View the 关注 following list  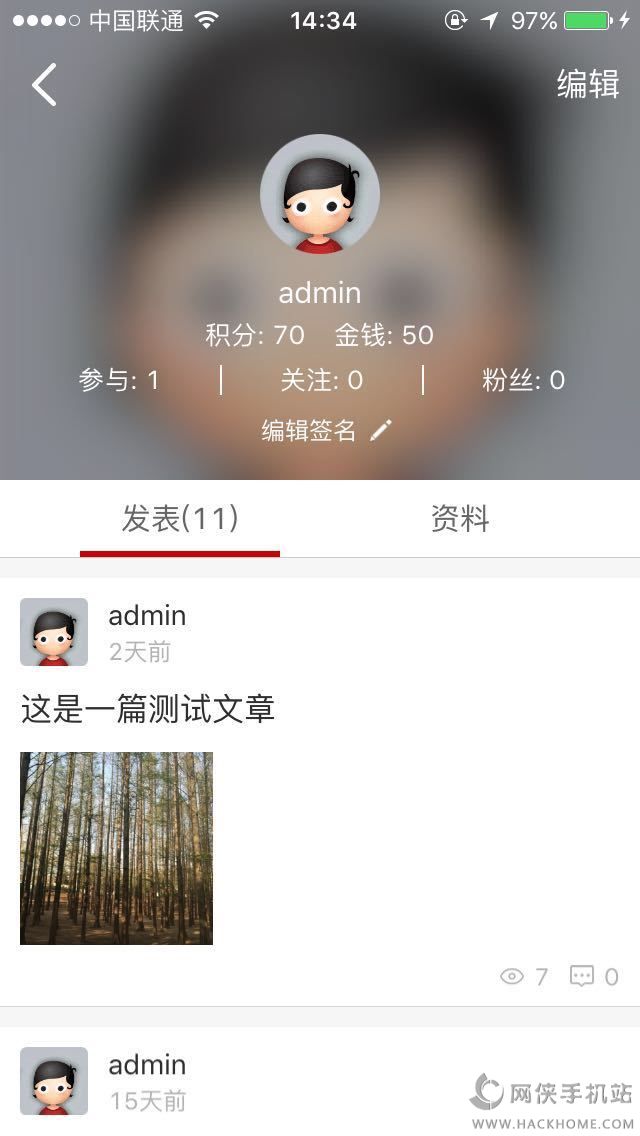322,380
